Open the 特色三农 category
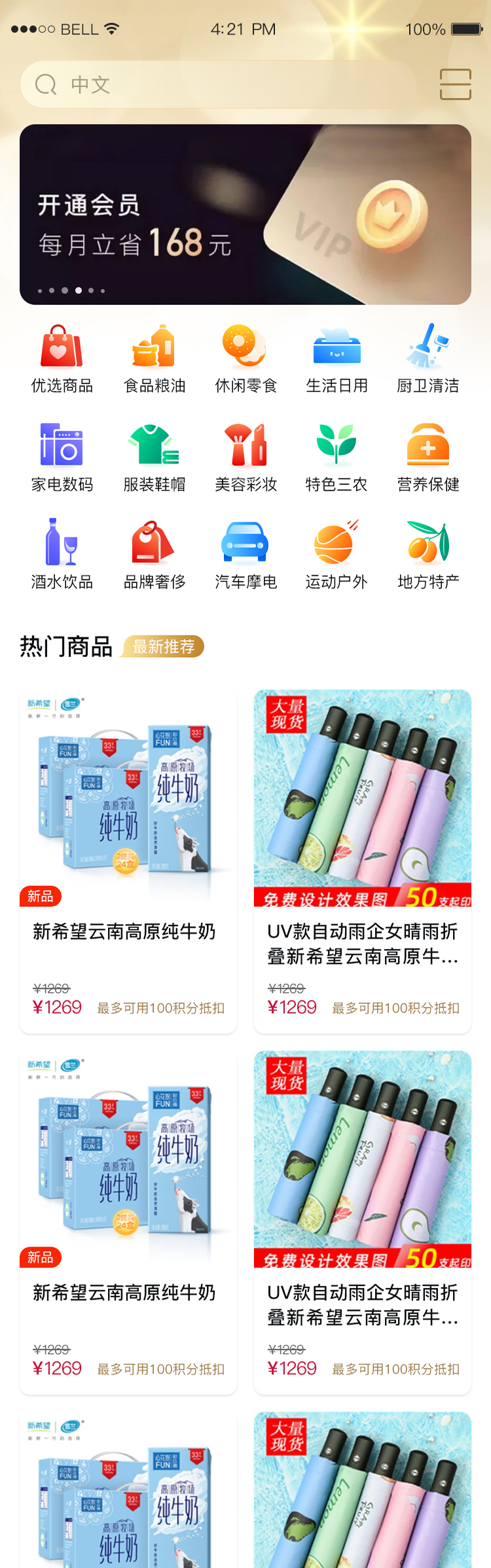The image size is (491, 1568). [x=336, y=457]
